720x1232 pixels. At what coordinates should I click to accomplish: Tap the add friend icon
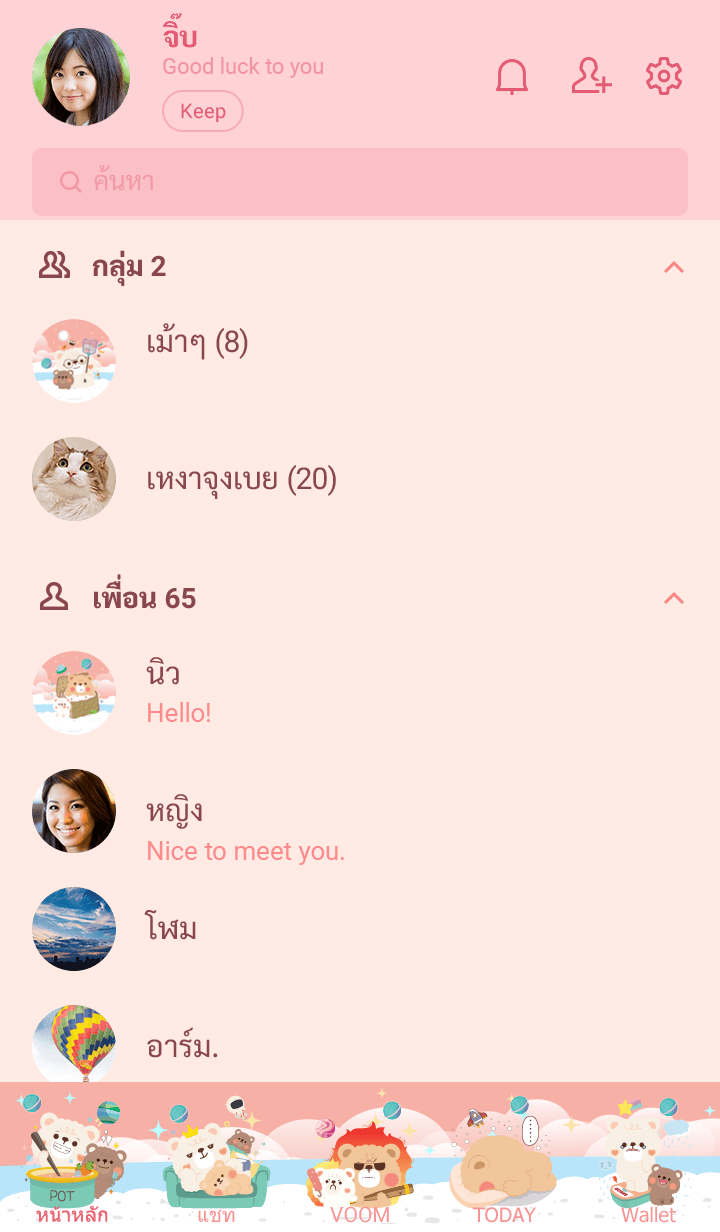(590, 77)
